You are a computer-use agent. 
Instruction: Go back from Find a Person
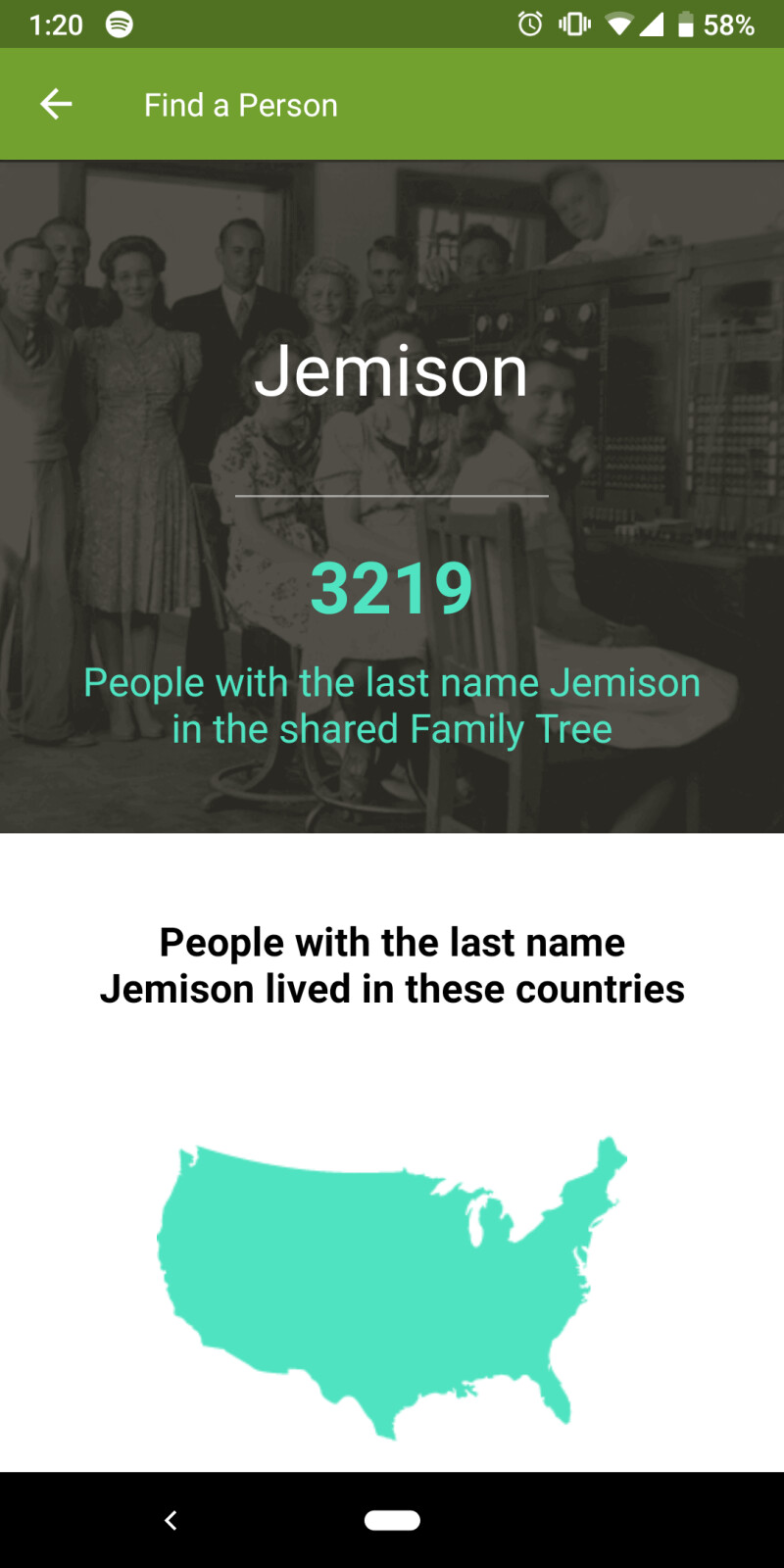click(x=56, y=104)
